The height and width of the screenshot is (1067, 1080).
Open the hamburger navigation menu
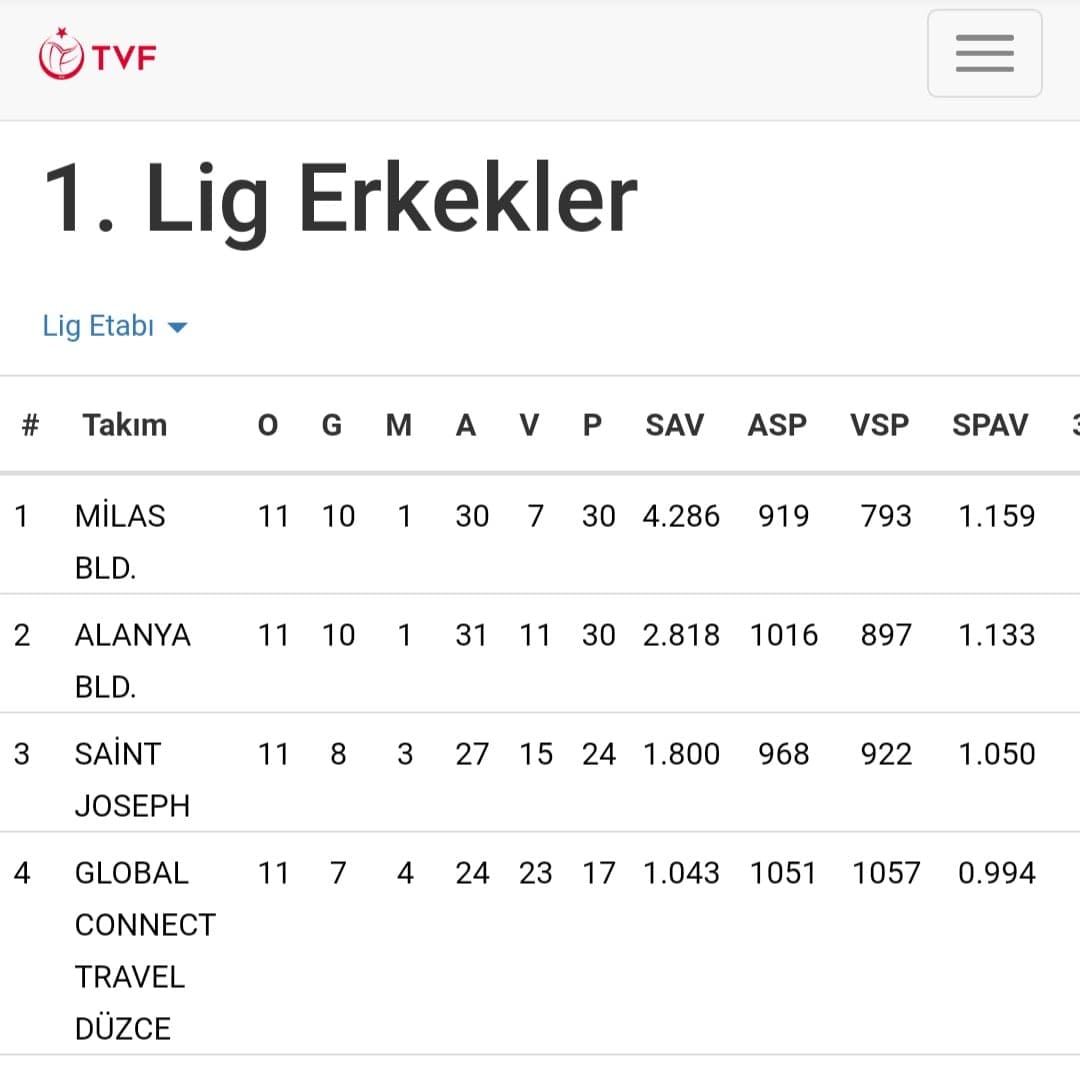[x=984, y=54]
